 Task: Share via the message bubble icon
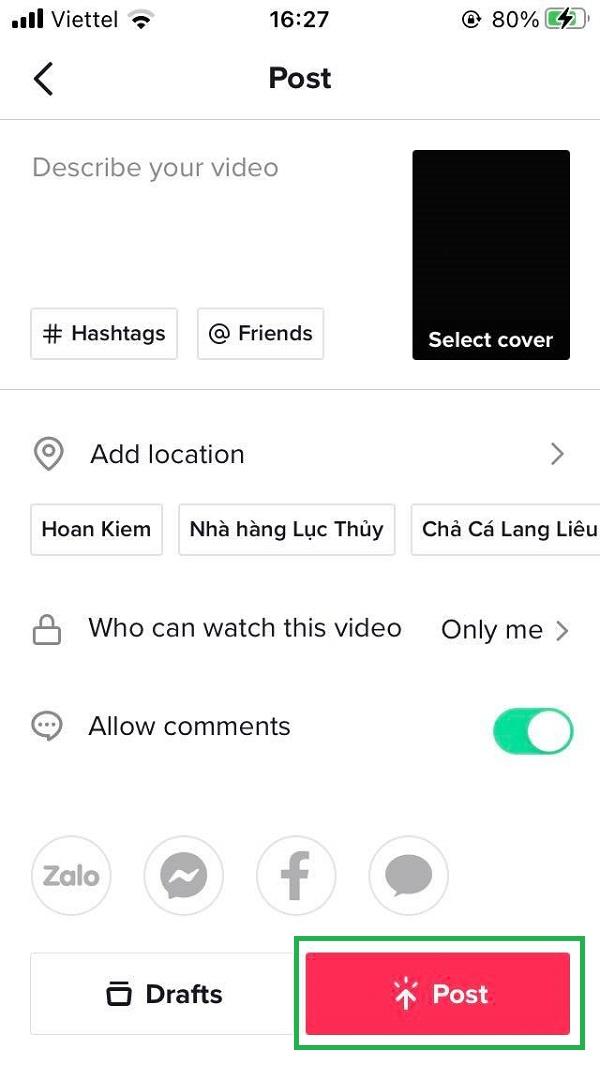tap(408, 877)
